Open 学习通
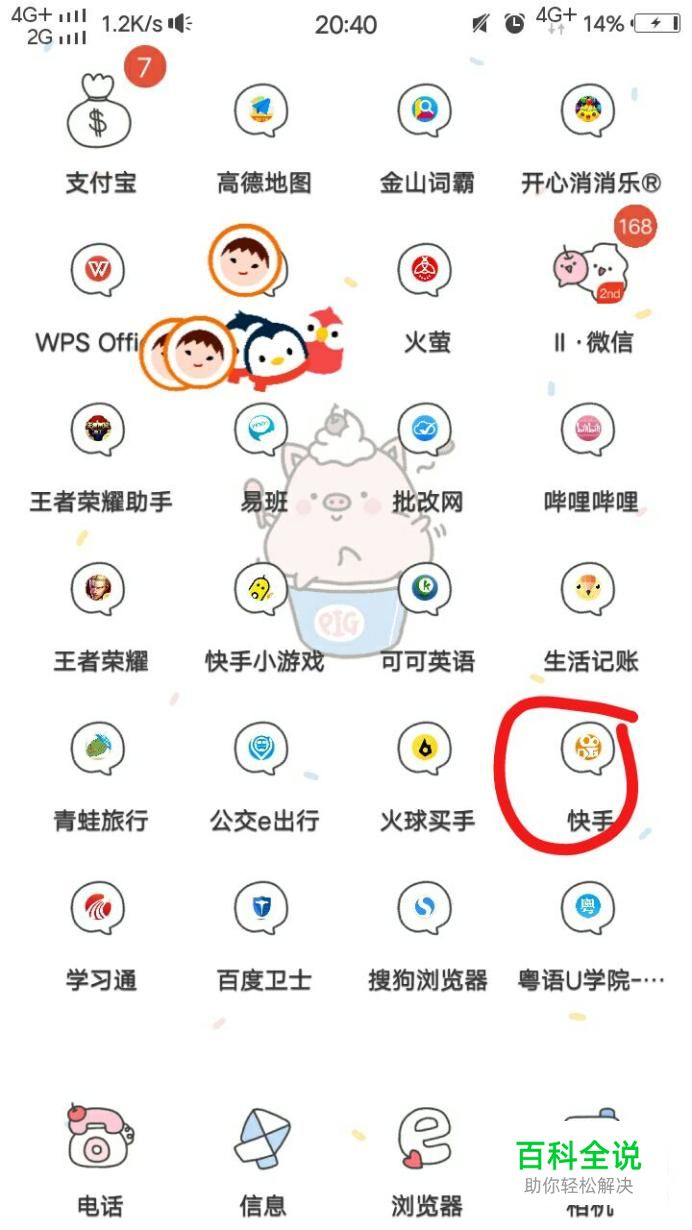Viewport: 692px width, 1230px height. (99, 910)
